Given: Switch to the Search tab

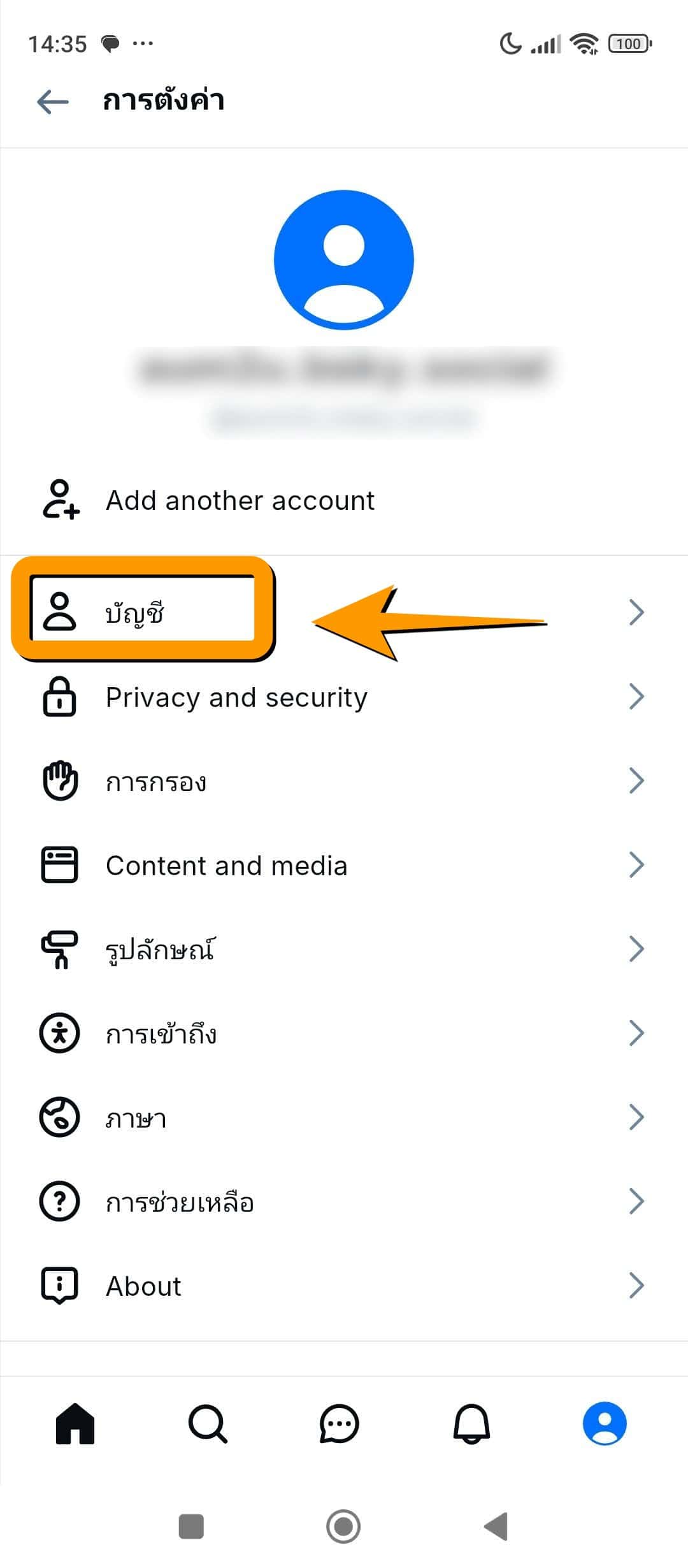Looking at the screenshot, I should tap(208, 1424).
